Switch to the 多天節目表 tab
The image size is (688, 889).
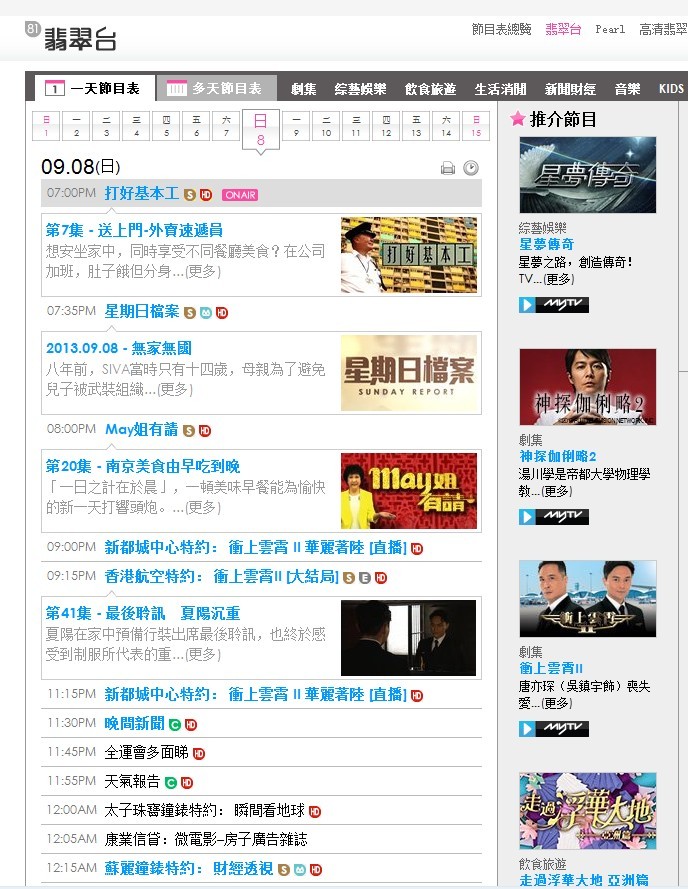tap(216, 88)
